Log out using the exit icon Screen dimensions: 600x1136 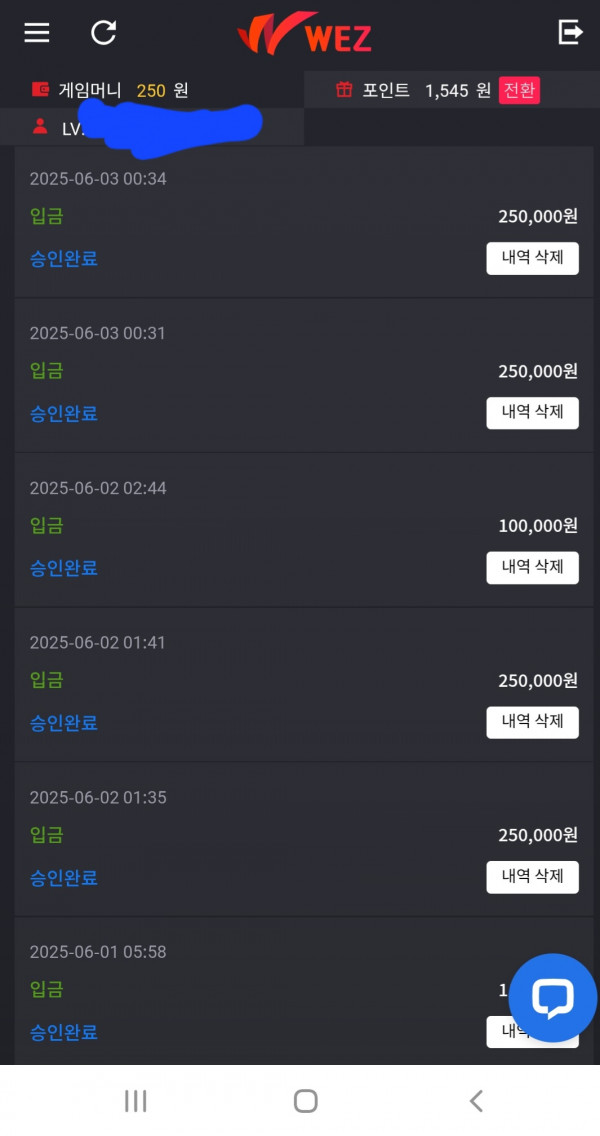(570, 32)
